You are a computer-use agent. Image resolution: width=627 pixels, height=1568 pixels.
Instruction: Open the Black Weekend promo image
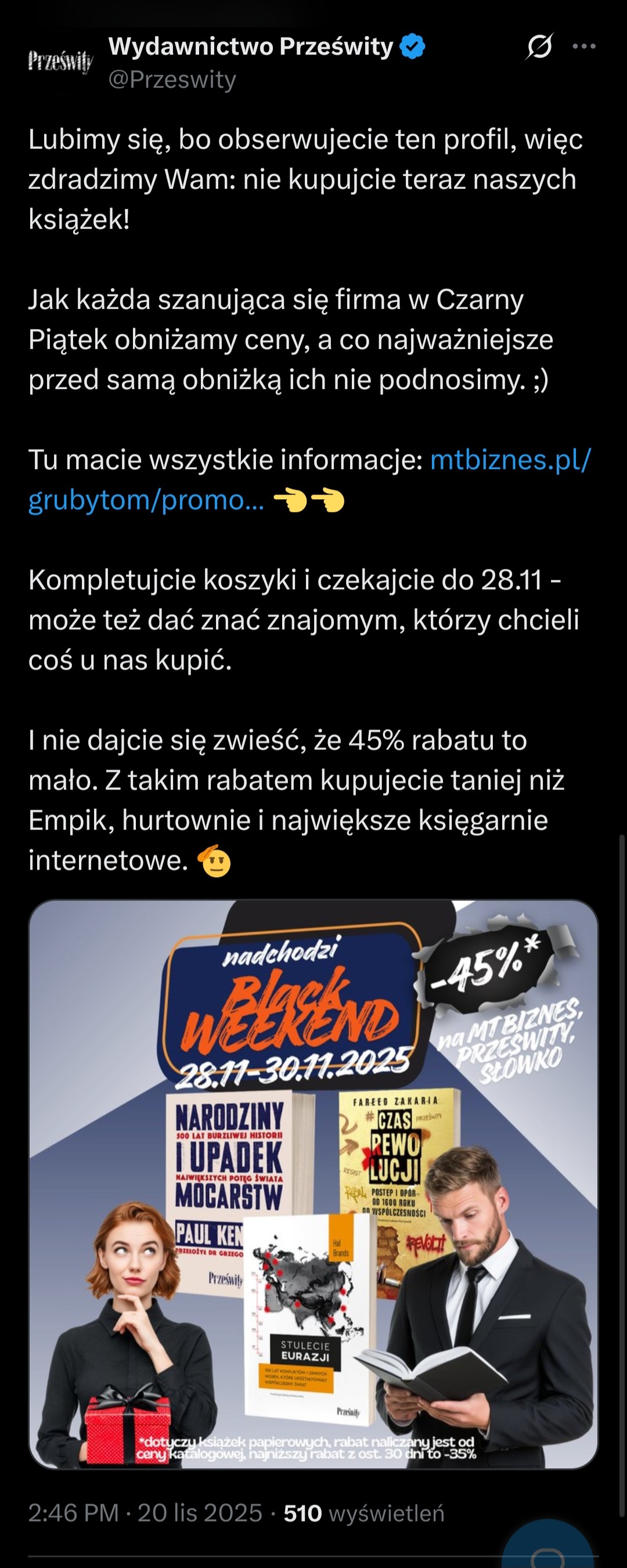tap(313, 1183)
